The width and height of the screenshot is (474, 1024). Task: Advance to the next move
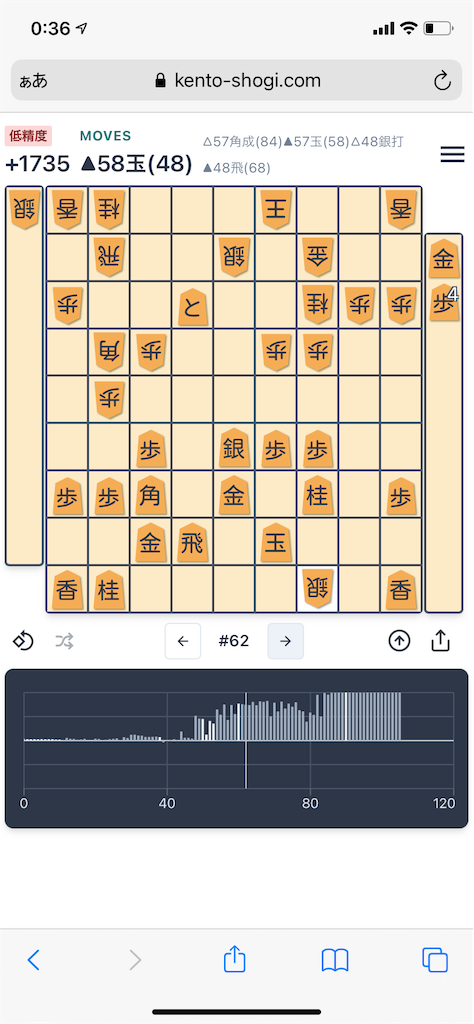pyautogui.click(x=285, y=641)
